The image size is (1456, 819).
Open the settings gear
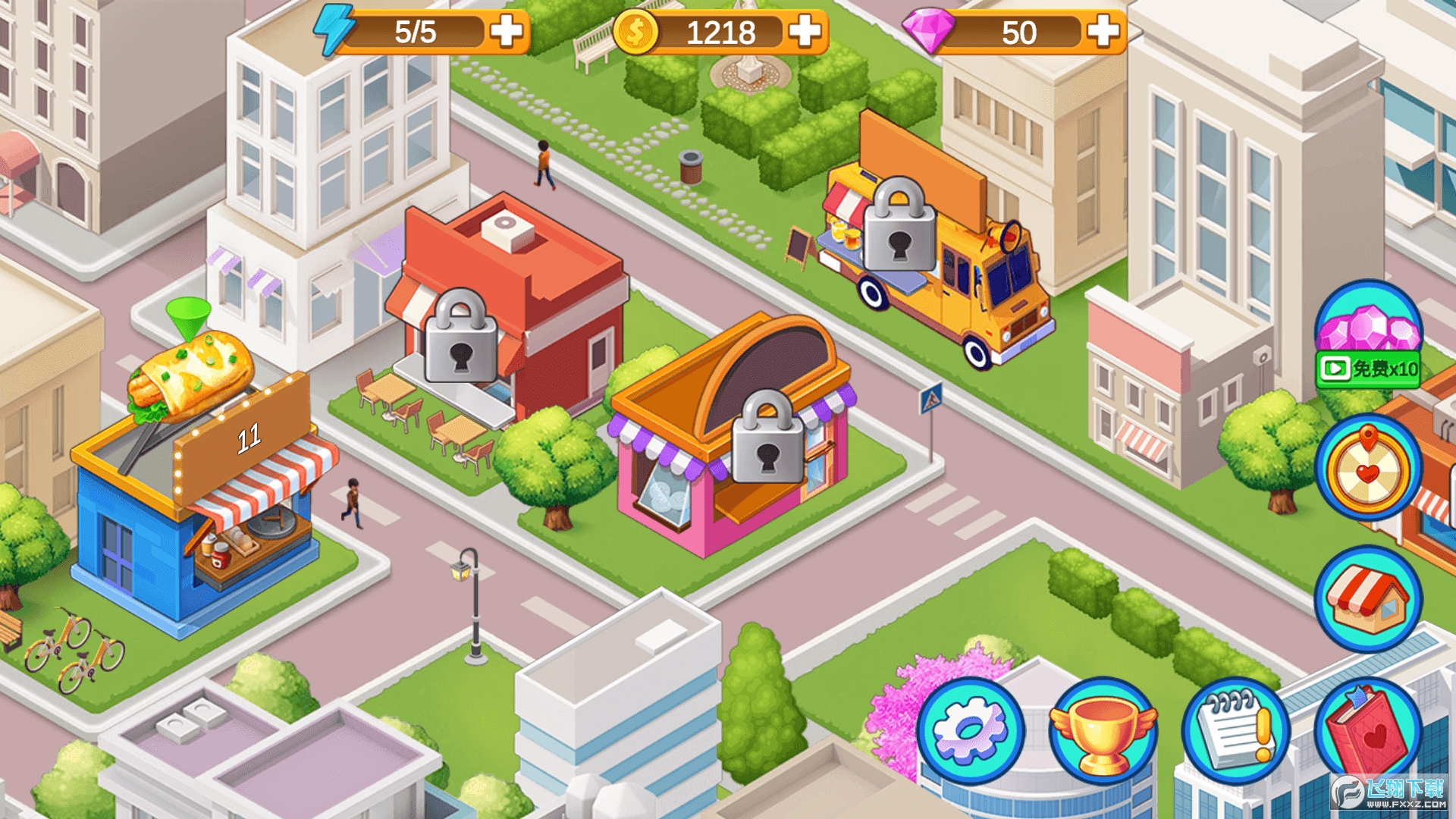971,731
